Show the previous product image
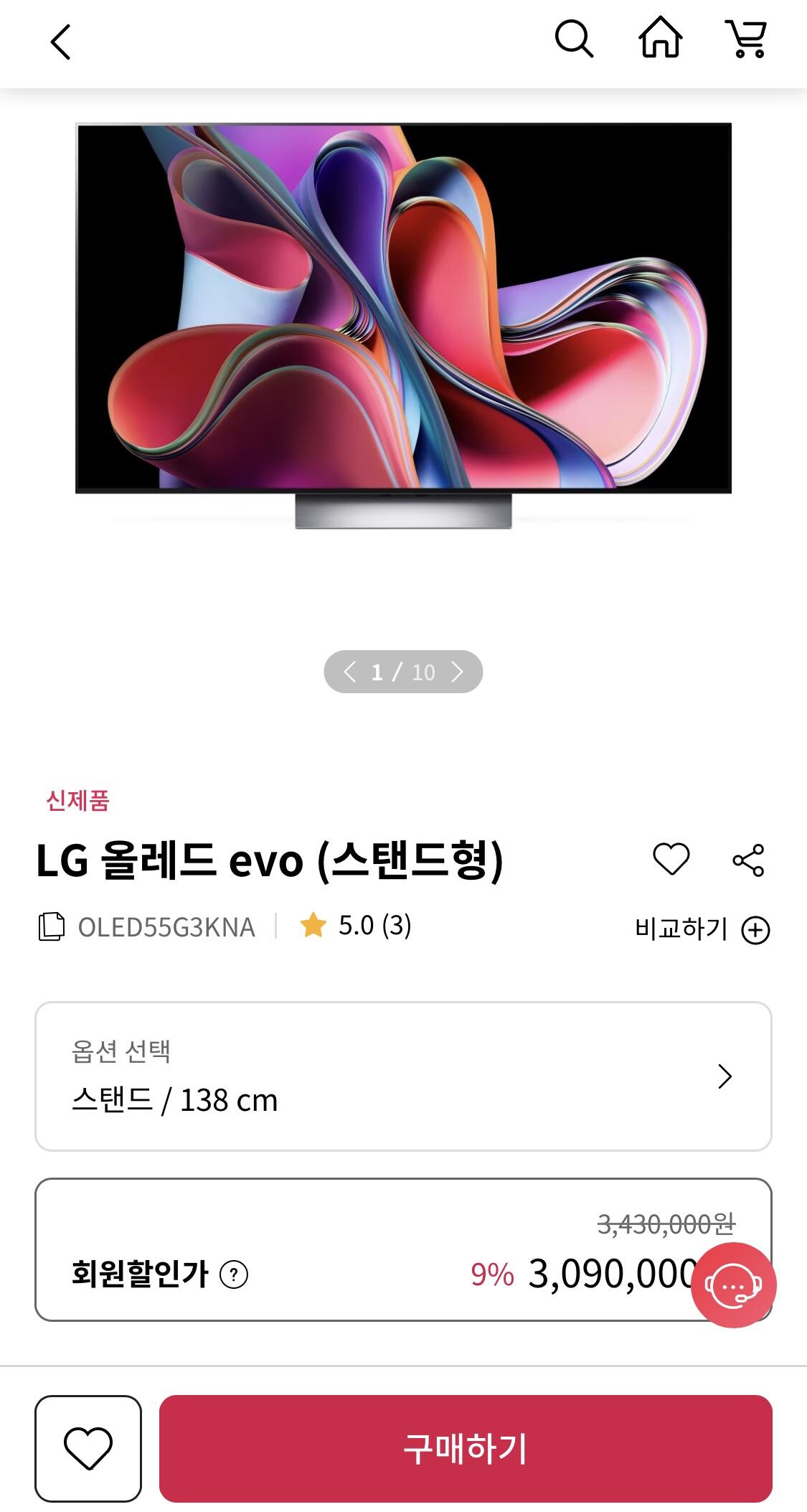 point(350,672)
